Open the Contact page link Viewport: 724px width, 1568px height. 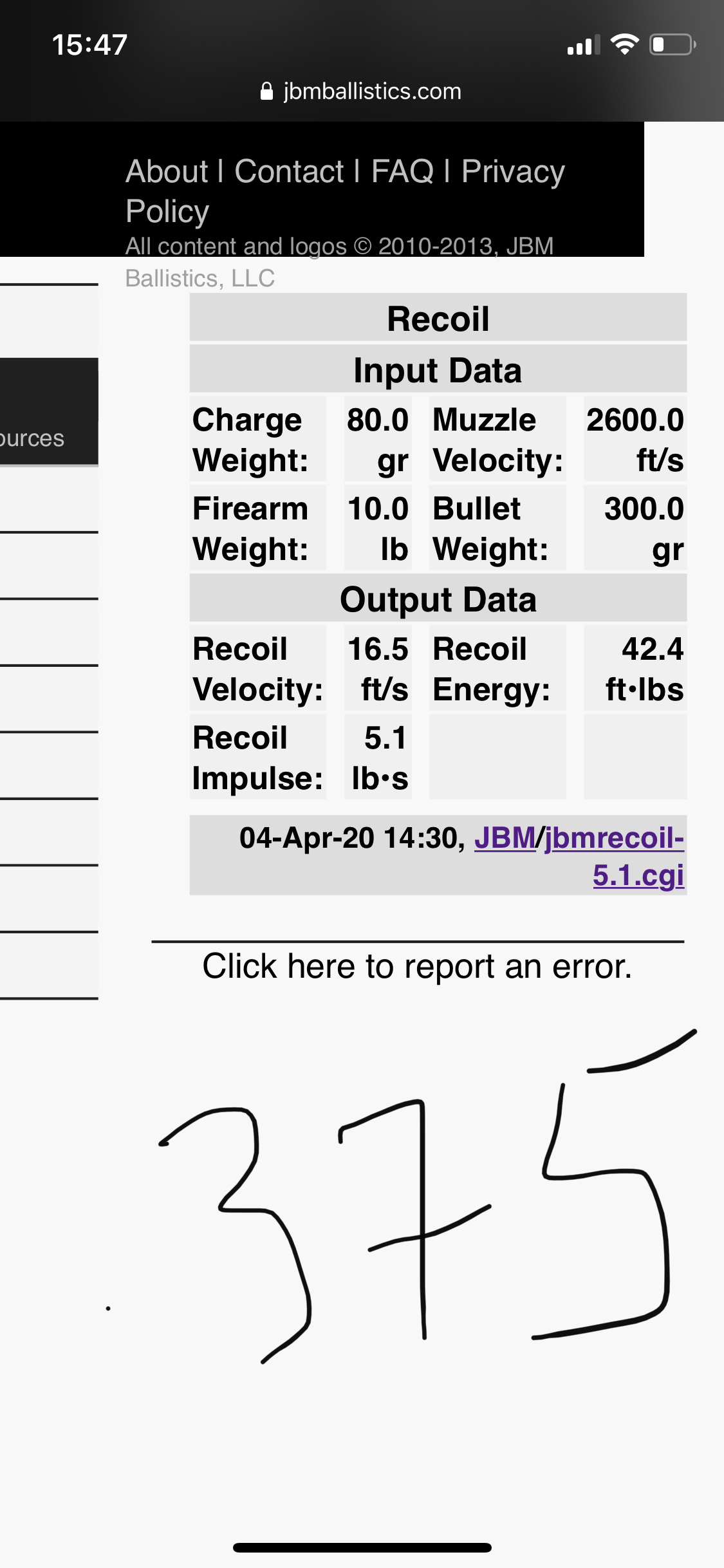289,172
